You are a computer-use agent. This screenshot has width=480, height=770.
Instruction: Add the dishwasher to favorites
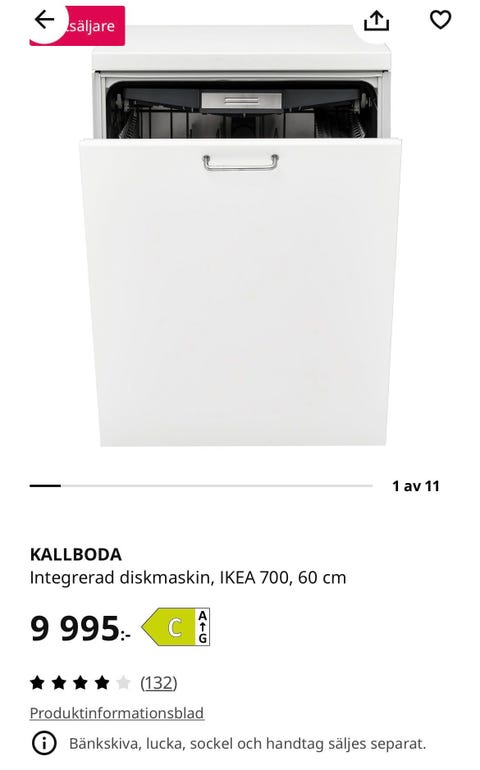click(x=440, y=20)
